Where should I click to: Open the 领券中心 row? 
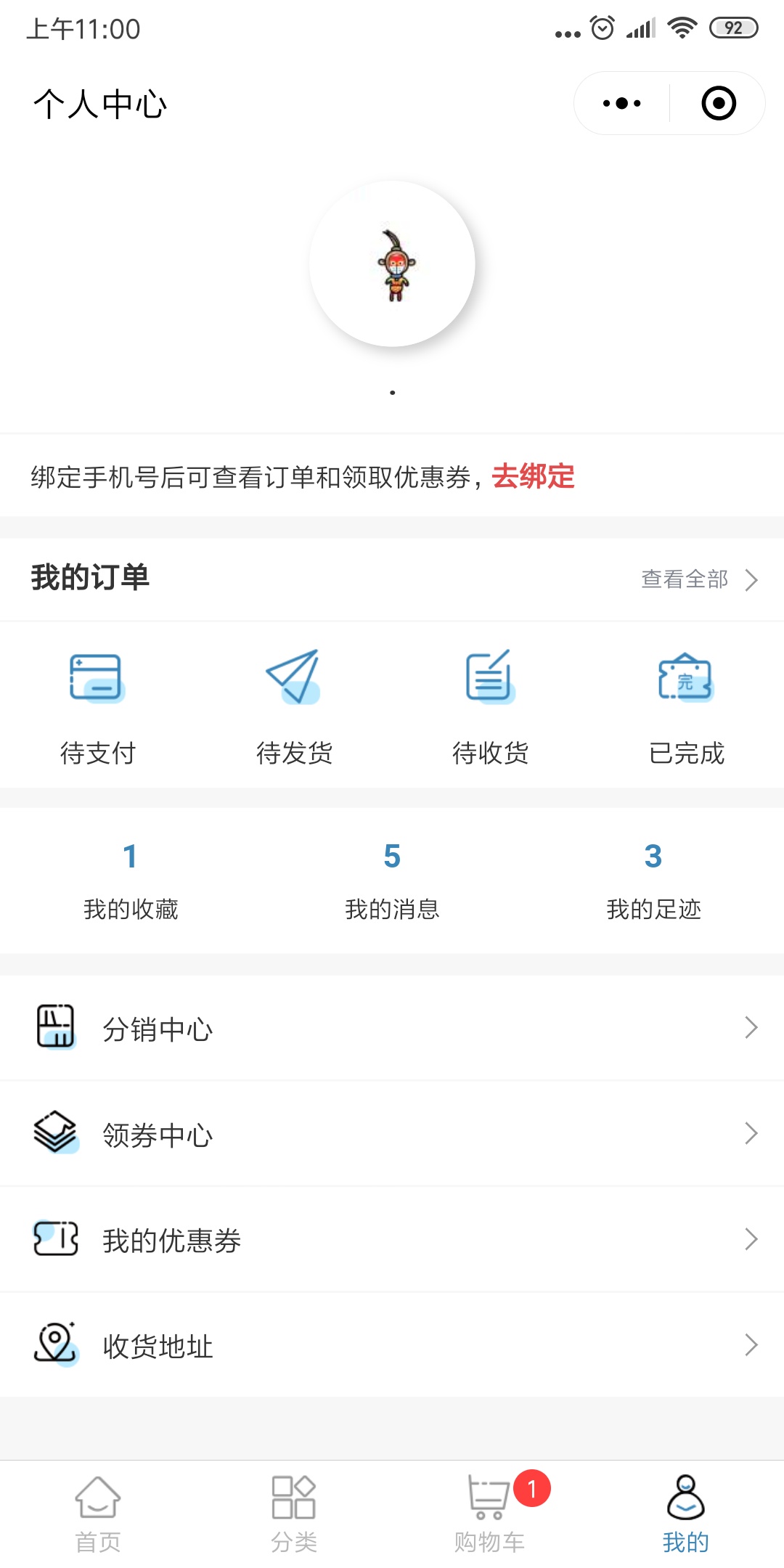click(x=392, y=1134)
